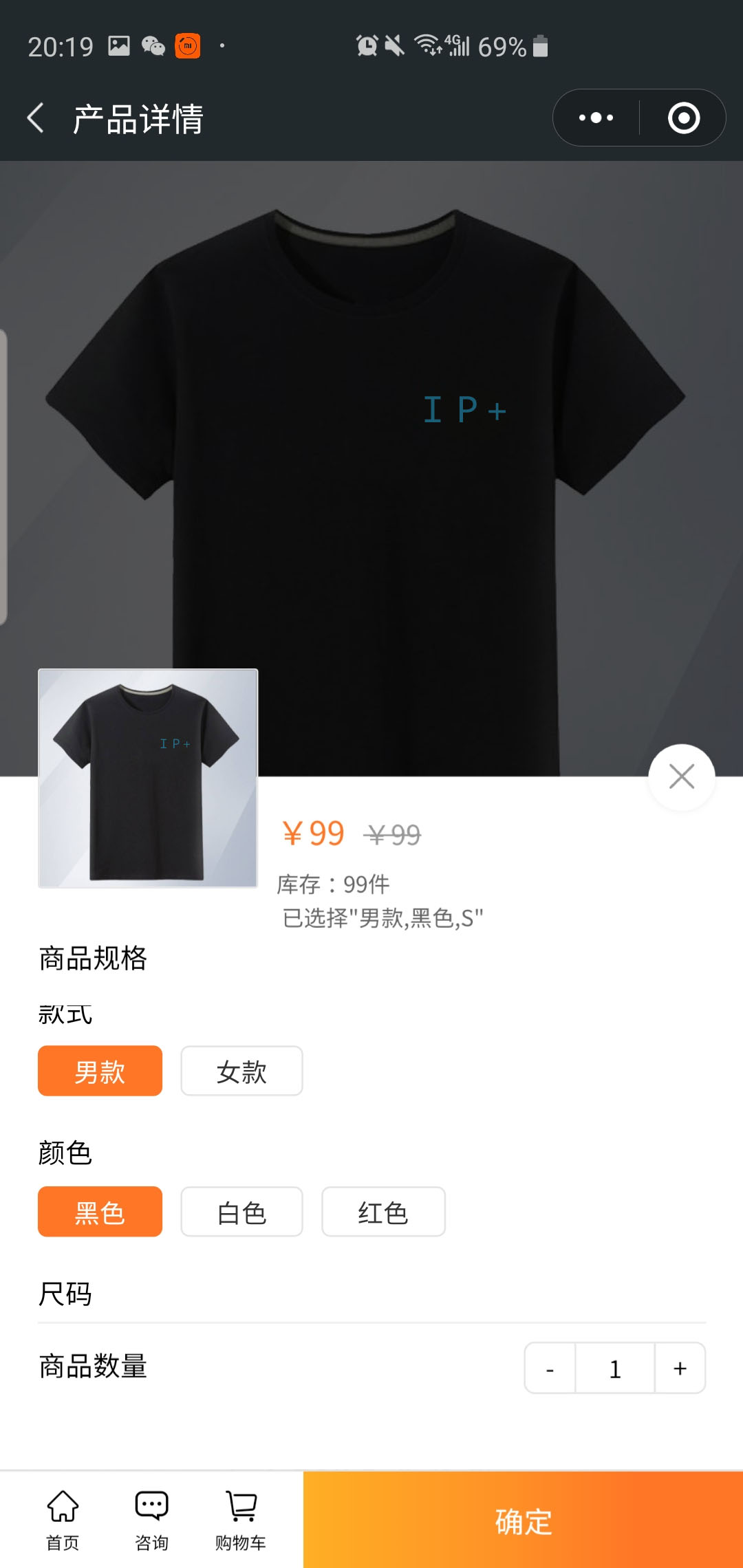743x1568 pixels.
Task: Dismiss the specification selection panel
Action: pyautogui.click(x=681, y=777)
